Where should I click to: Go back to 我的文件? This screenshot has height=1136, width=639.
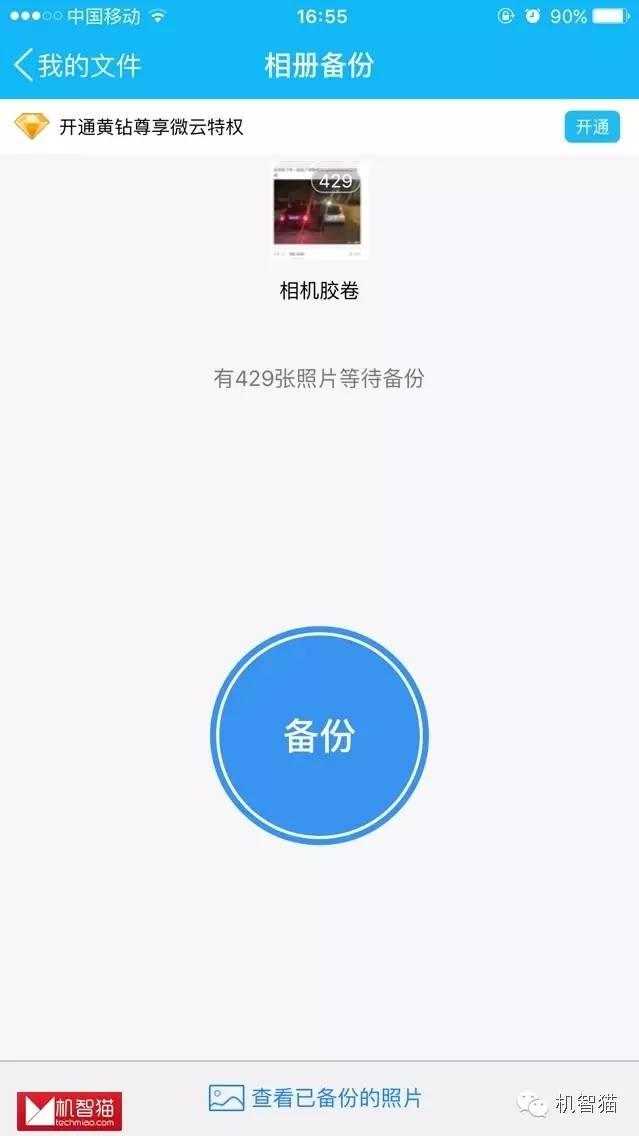point(77,65)
